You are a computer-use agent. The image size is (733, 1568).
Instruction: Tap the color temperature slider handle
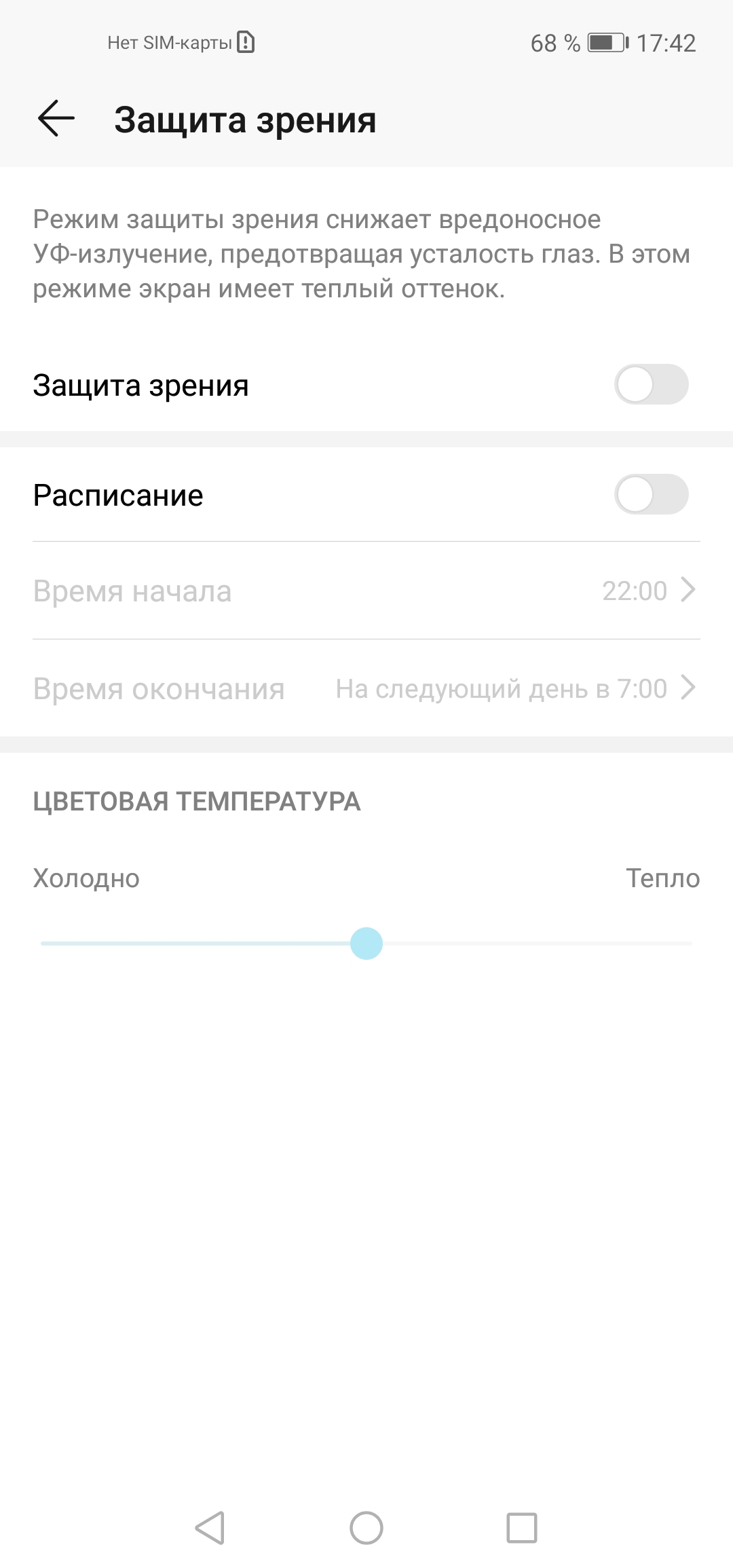click(x=366, y=944)
